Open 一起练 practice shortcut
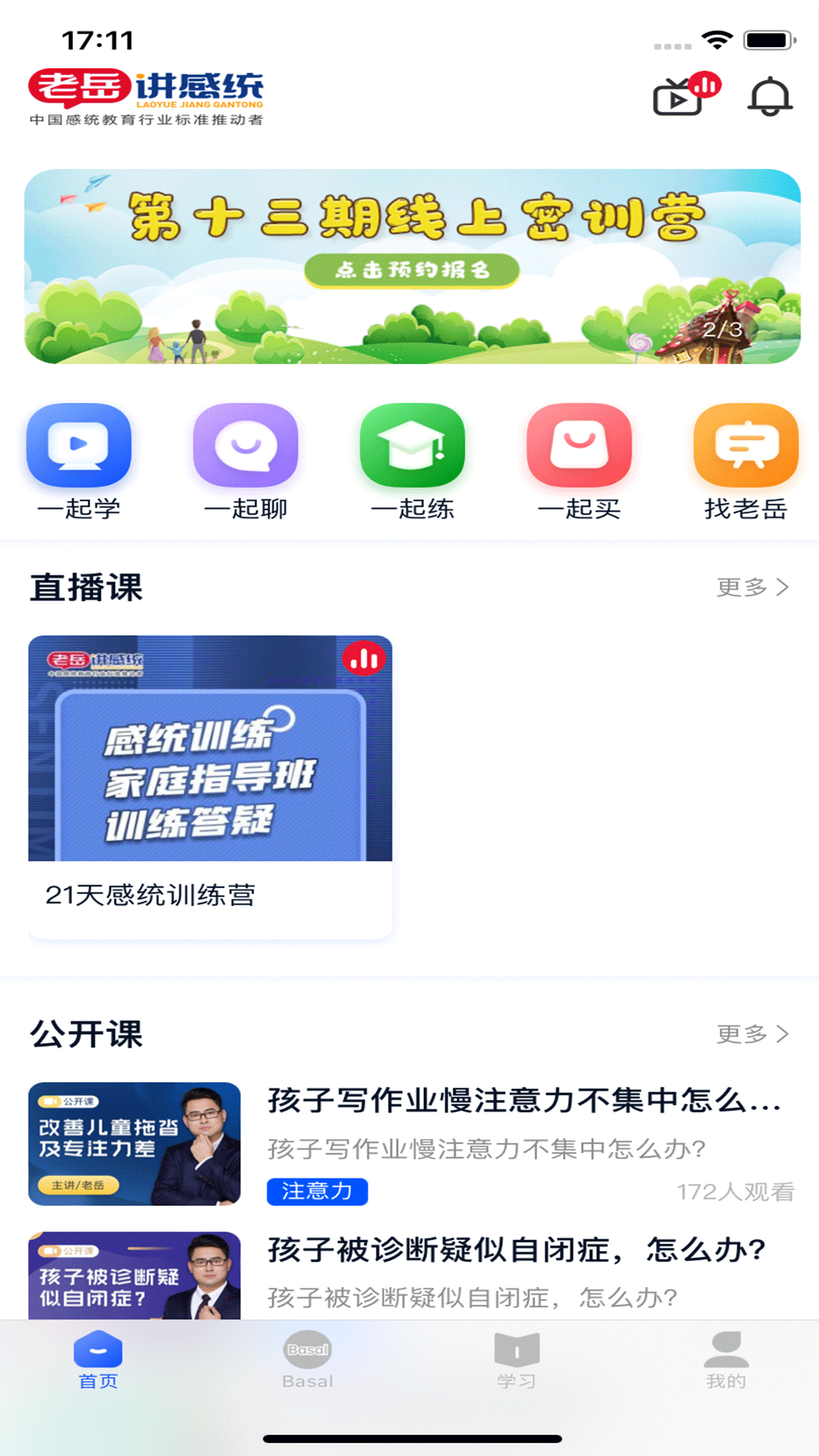819x1456 pixels. 413,462
